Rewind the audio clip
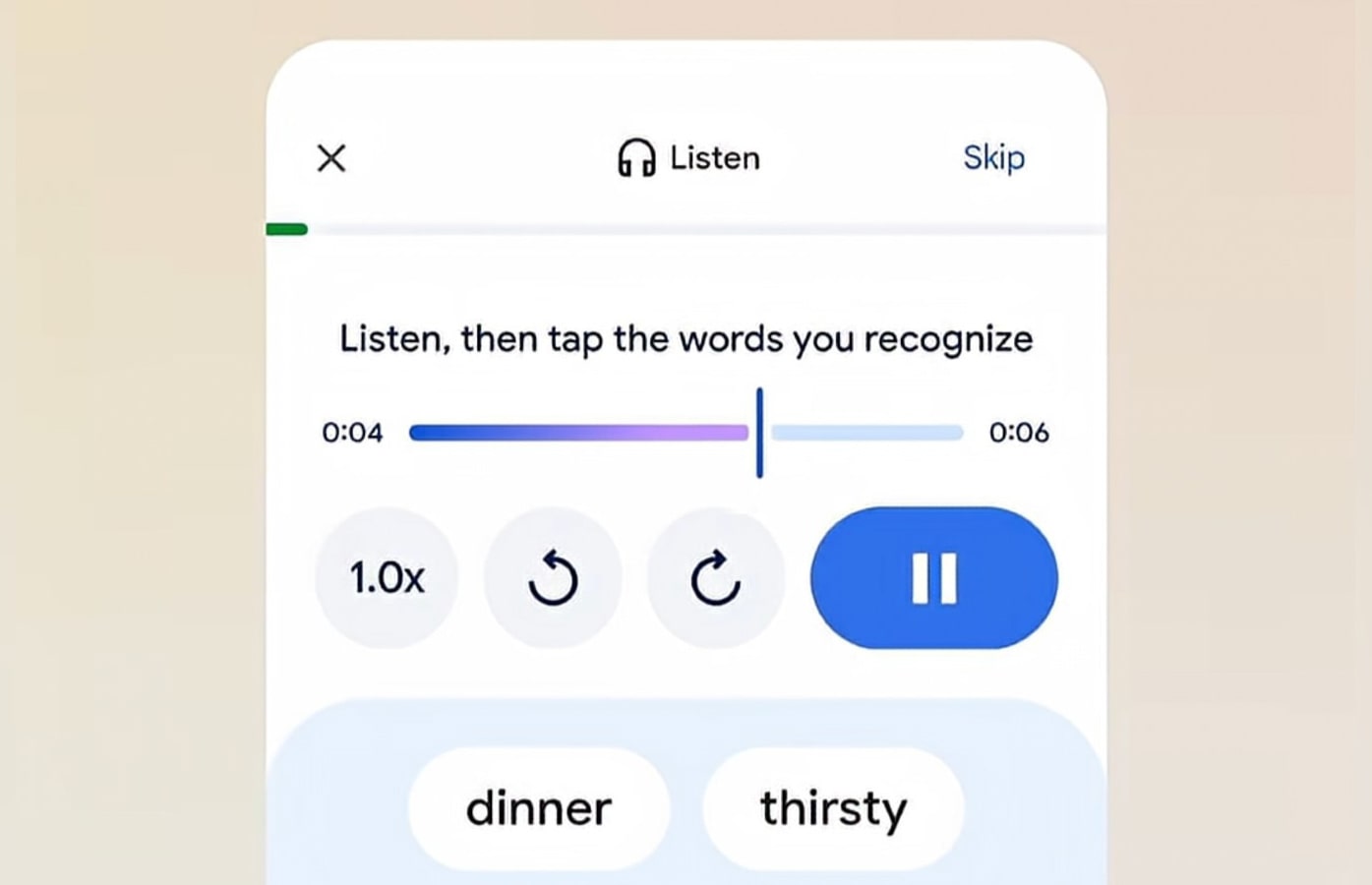 (553, 577)
